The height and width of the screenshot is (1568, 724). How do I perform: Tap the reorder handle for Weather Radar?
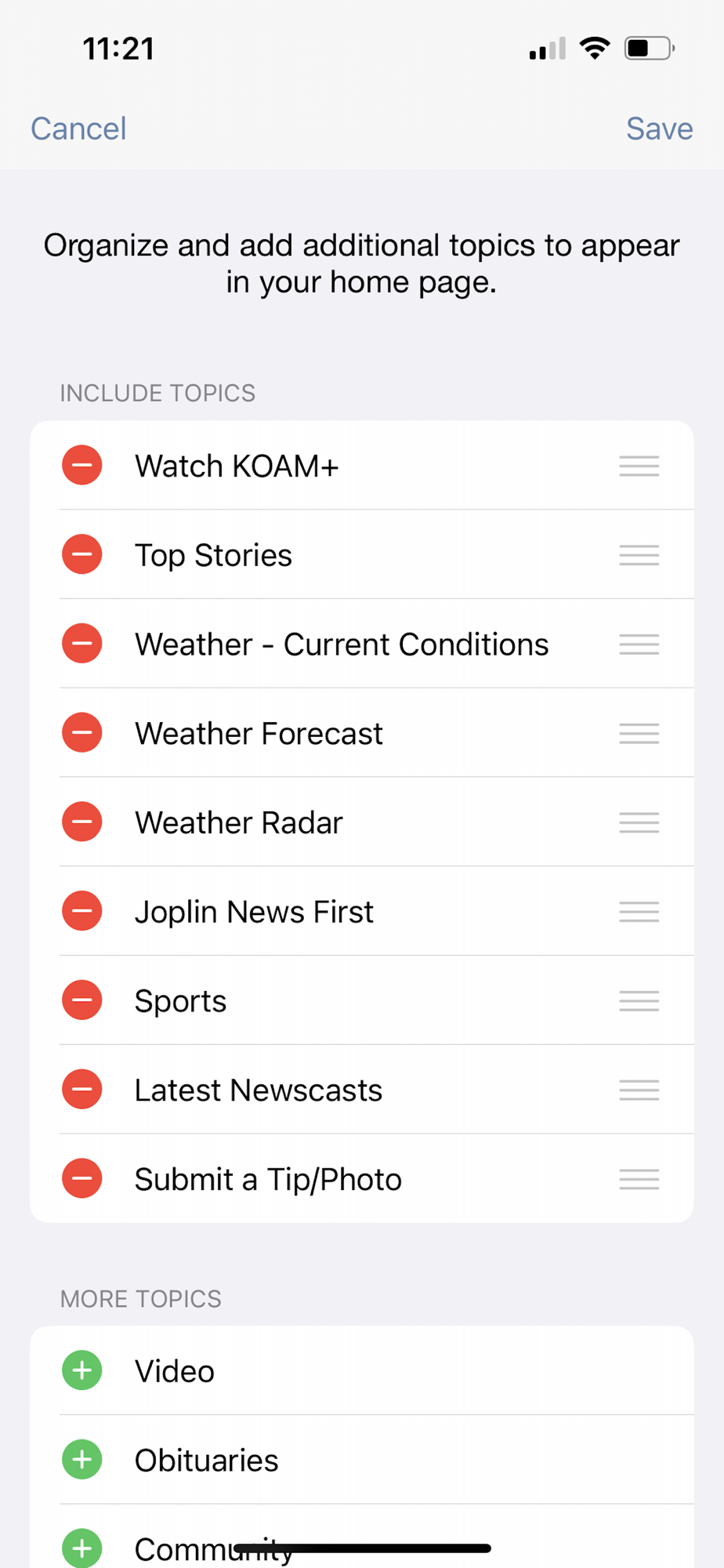pyautogui.click(x=639, y=822)
